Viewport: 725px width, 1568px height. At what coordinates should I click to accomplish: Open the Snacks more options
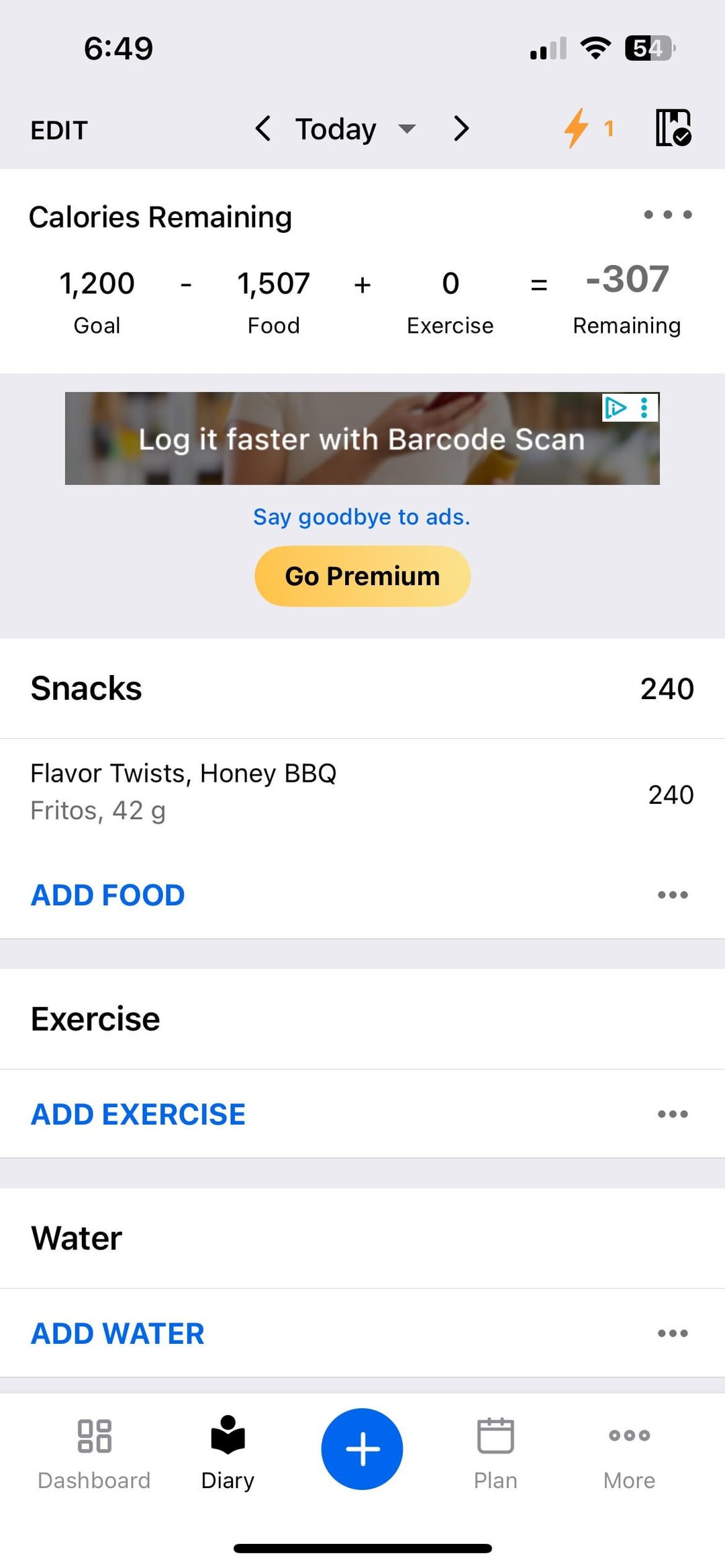coord(673,895)
